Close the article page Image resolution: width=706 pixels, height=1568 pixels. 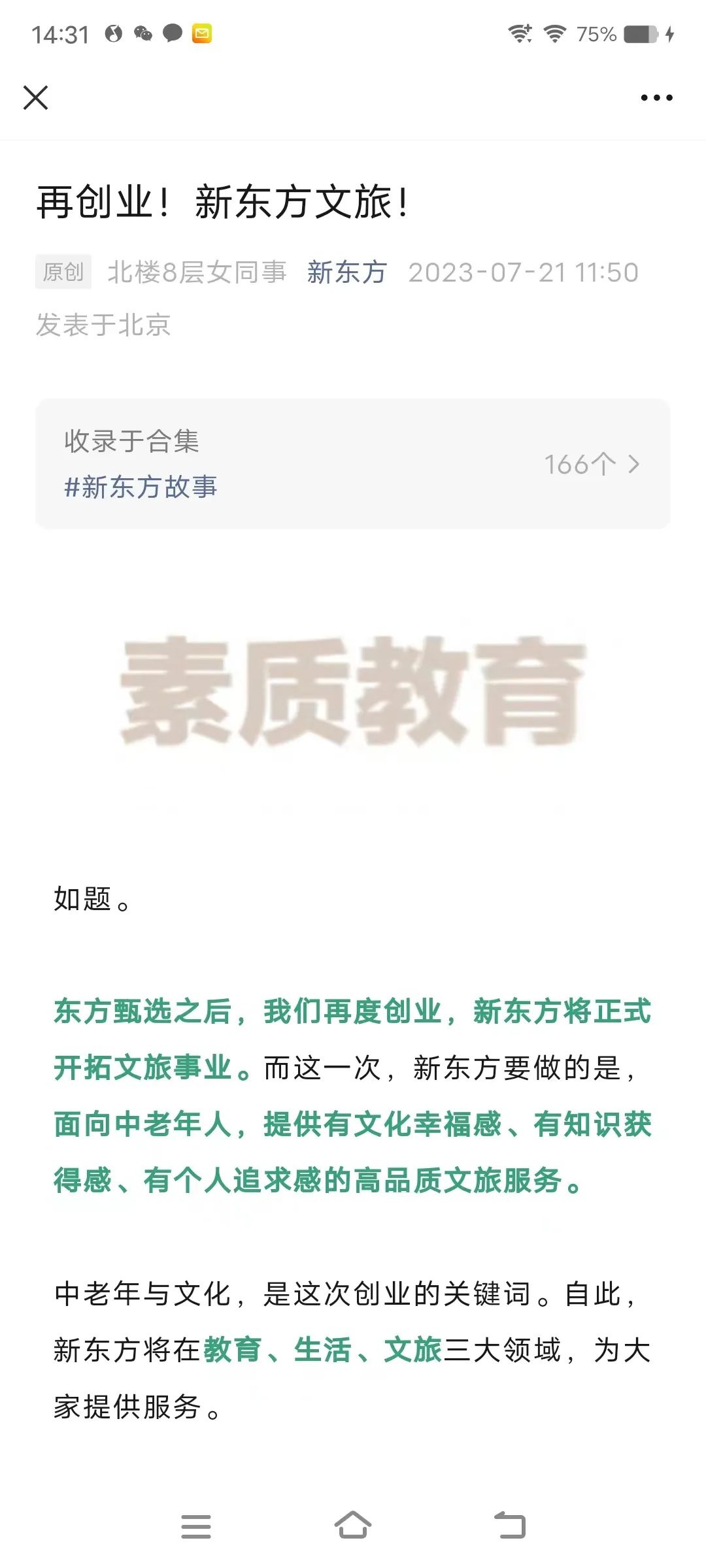tap(36, 98)
